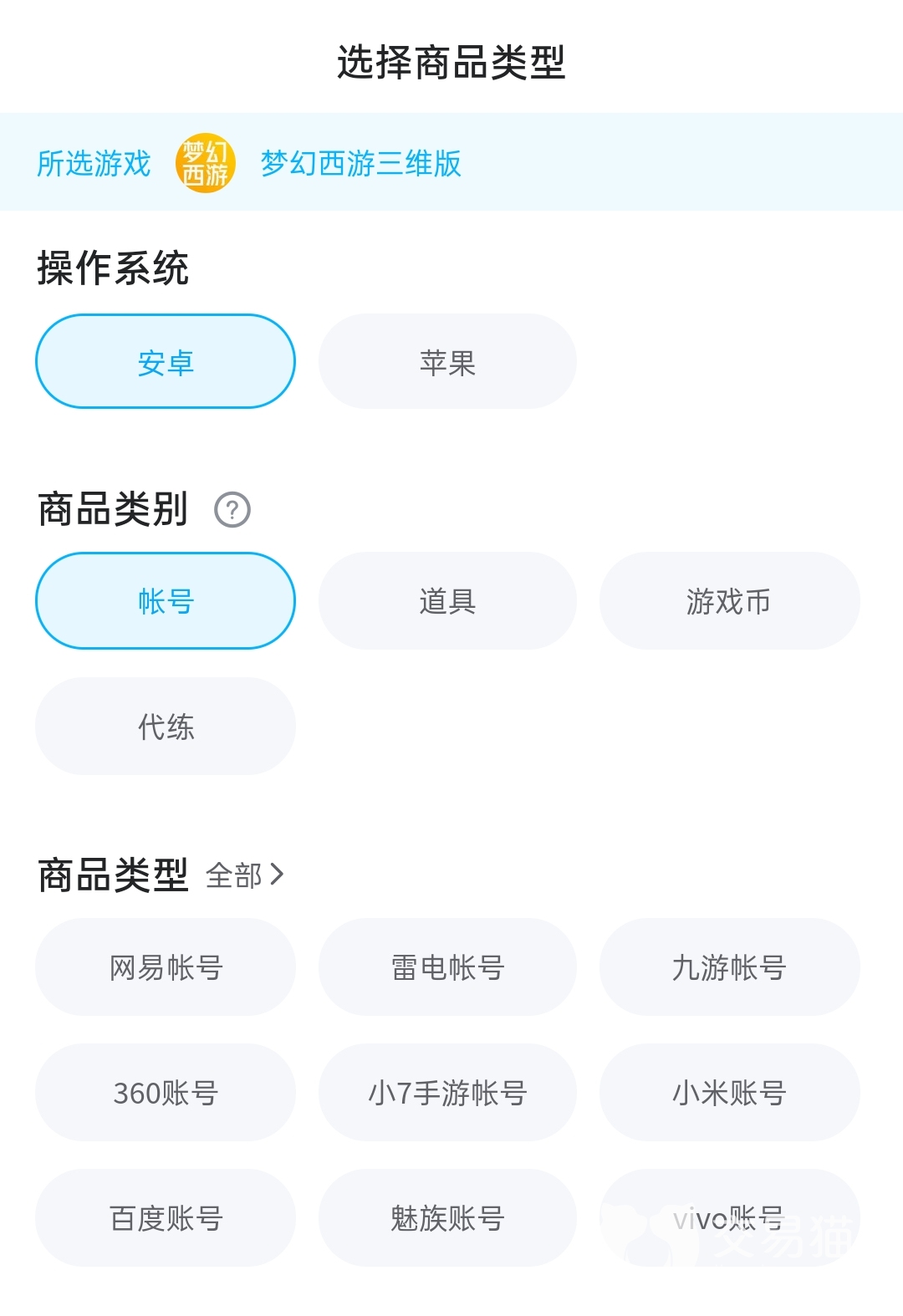Select 魅族账号 product type

pyautogui.click(x=447, y=1218)
